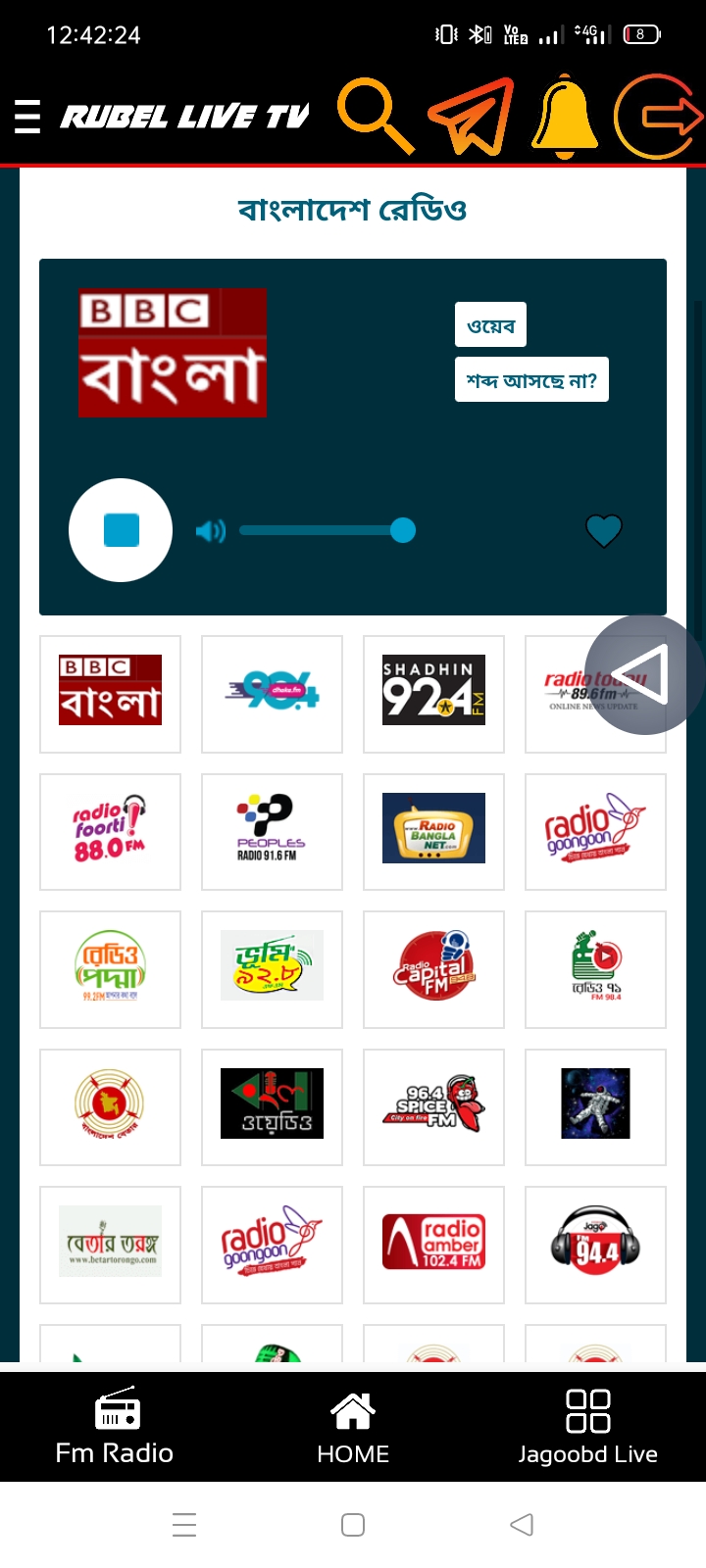Viewport: 706px width, 1568px height.
Task: Select 96.4 Spice FM station
Action: click(x=433, y=1107)
